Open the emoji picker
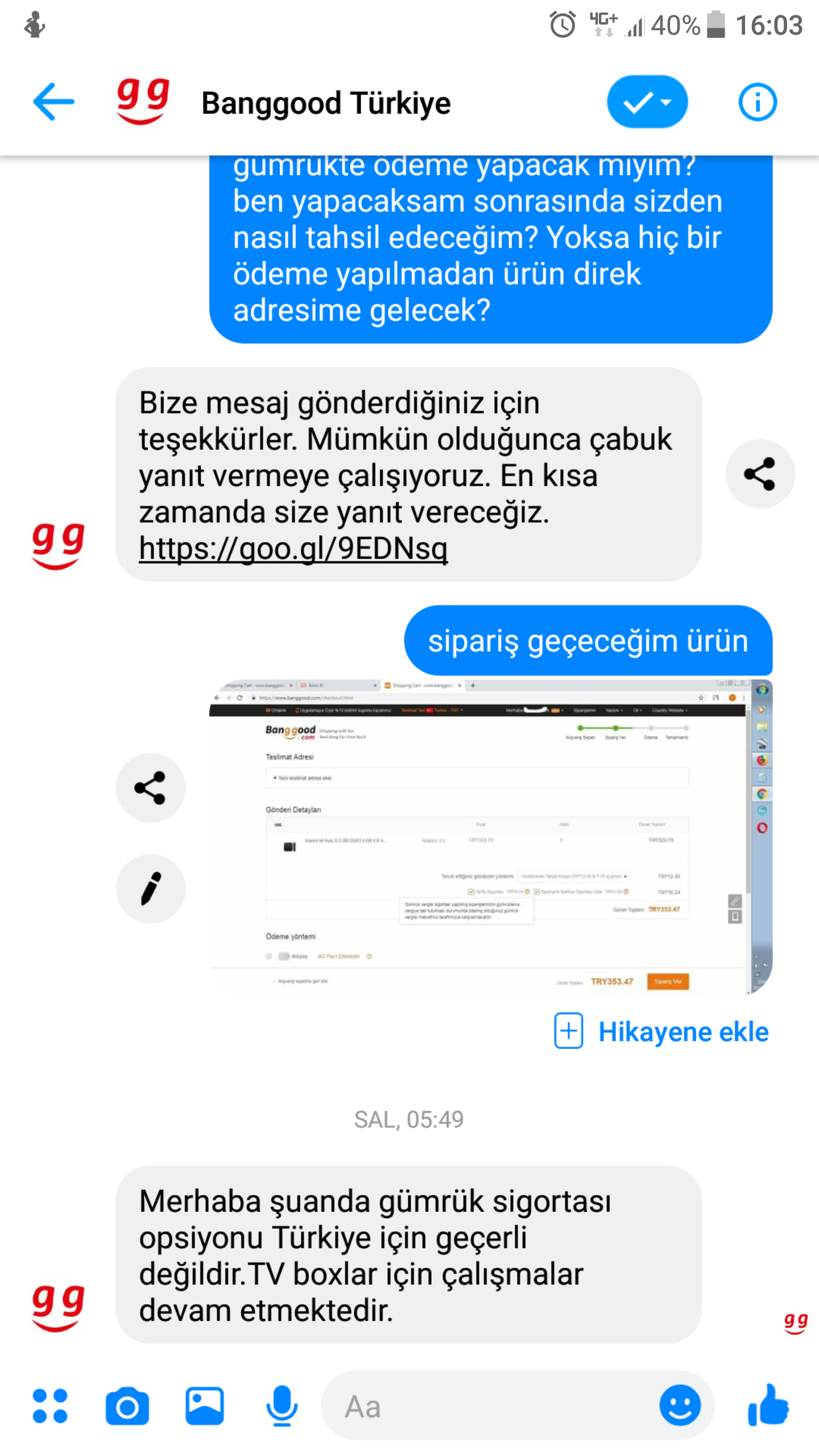 point(680,1407)
